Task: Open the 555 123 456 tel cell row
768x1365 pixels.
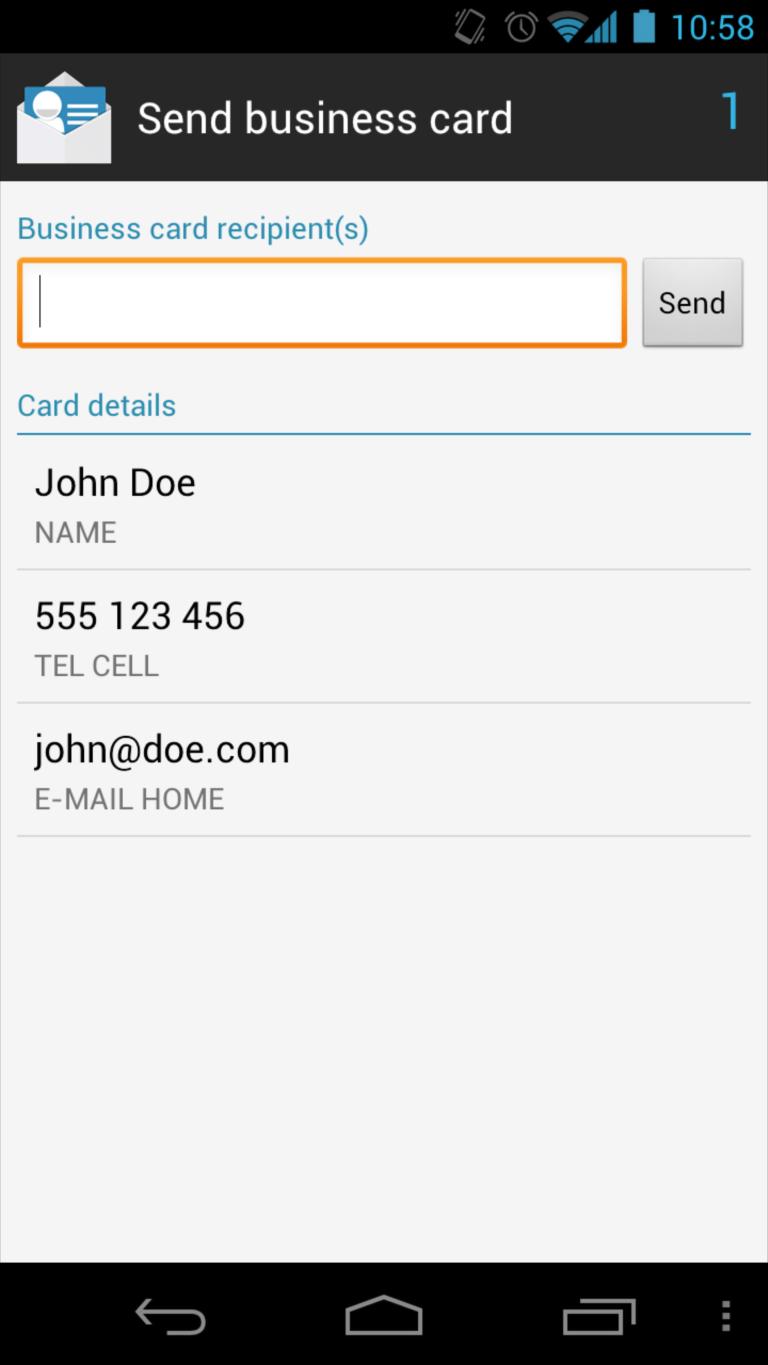Action: (x=383, y=637)
